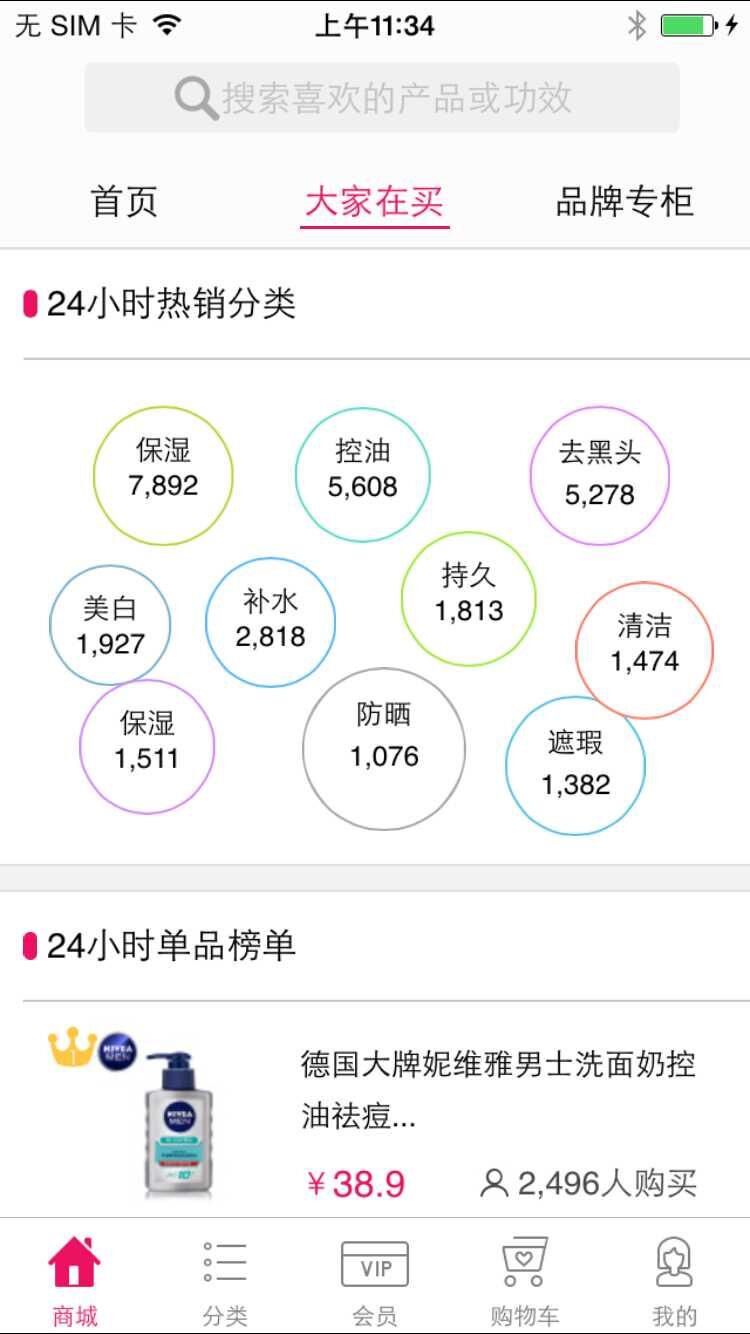Go to the 品牌专柜 tab
The image size is (750, 1334).
pos(624,201)
